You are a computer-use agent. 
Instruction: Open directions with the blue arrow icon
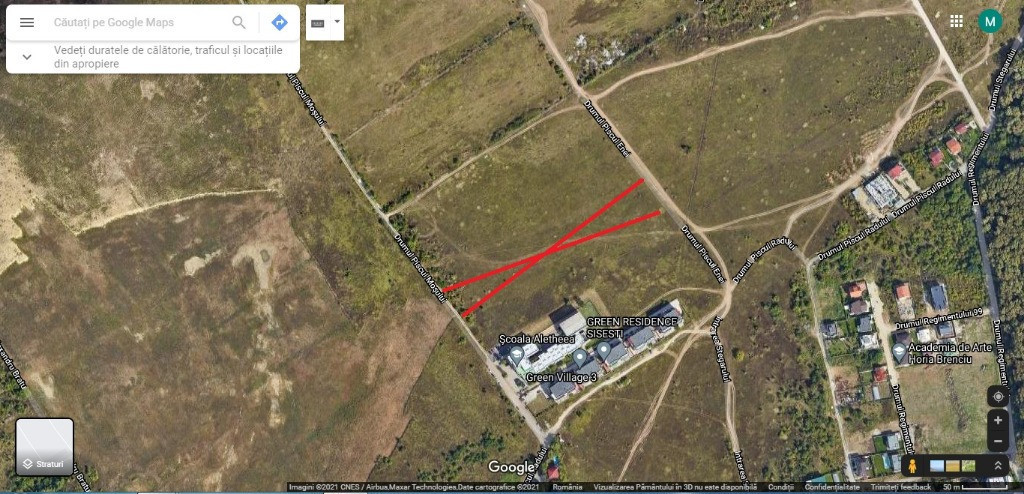click(279, 22)
